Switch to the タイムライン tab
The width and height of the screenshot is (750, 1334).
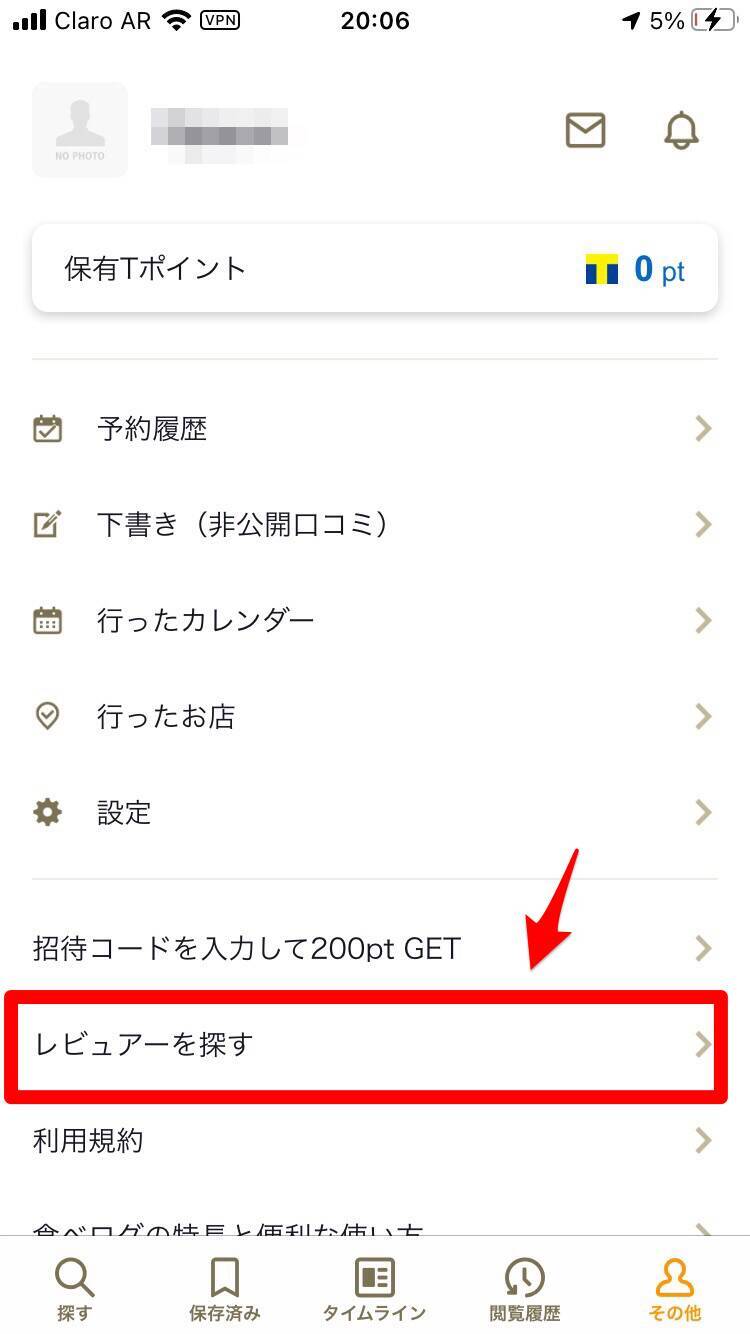pyautogui.click(x=375, y=1288)
